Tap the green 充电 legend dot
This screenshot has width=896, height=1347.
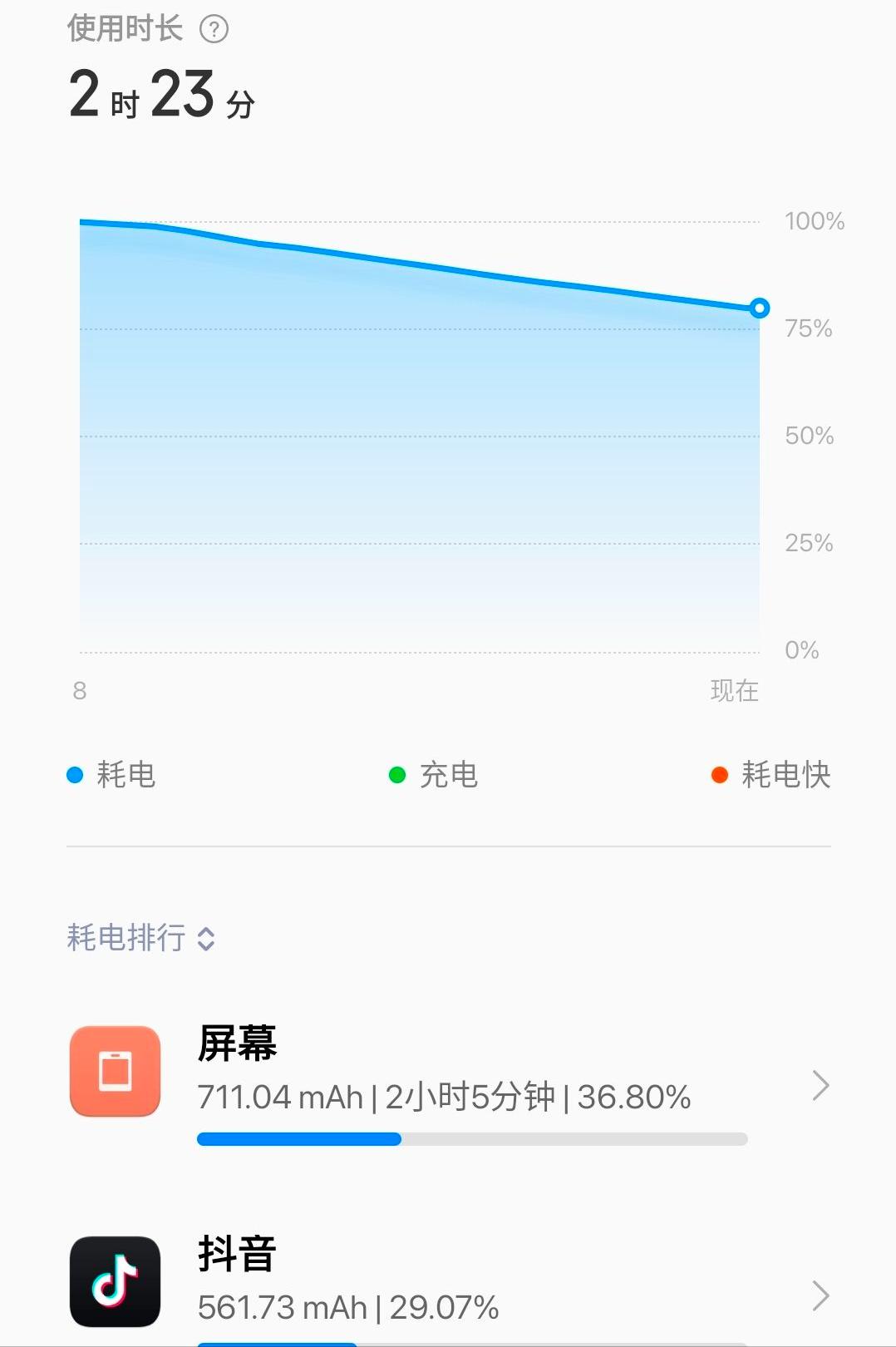pos(397,775)
